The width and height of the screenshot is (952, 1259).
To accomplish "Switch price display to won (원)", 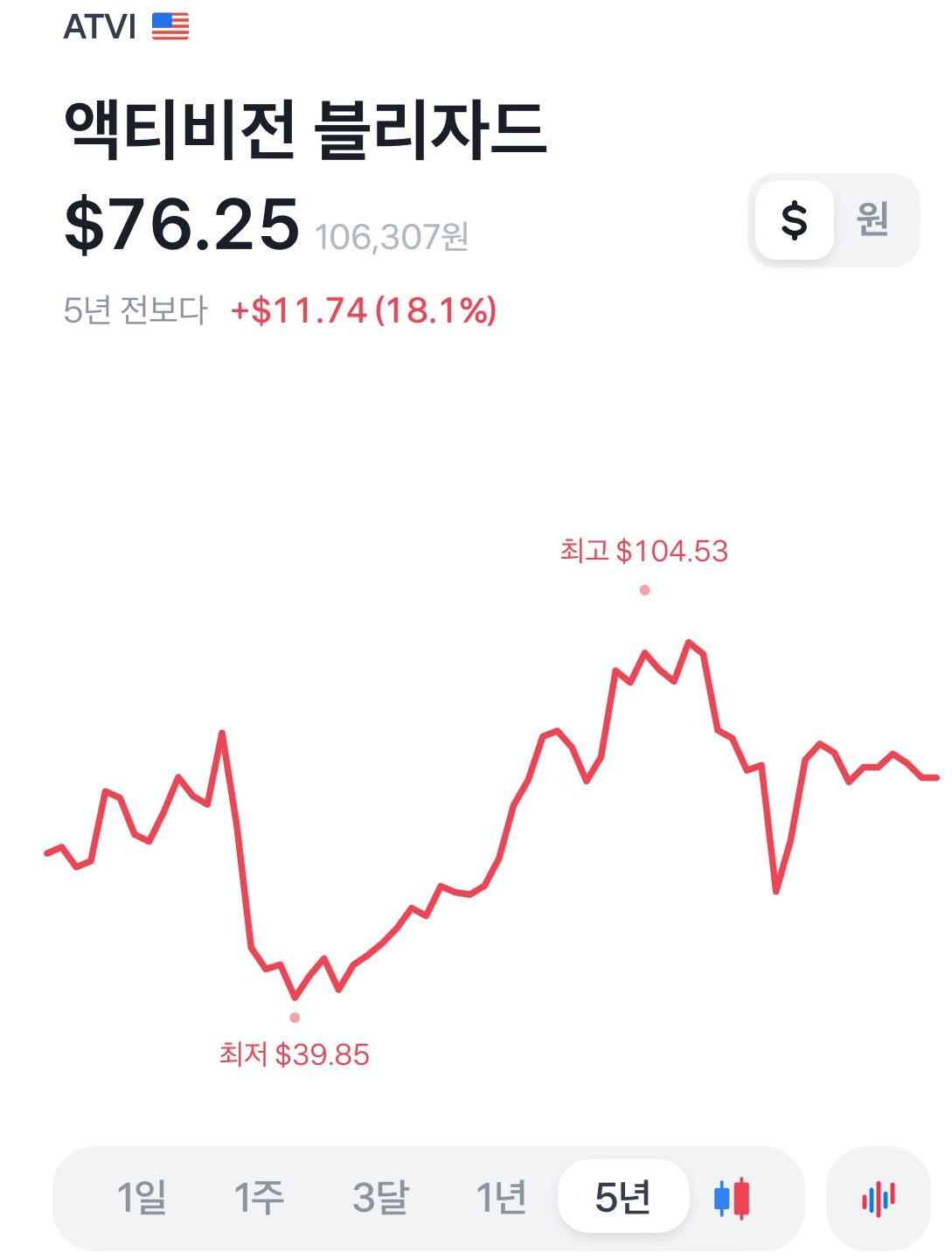I will 872,219.
